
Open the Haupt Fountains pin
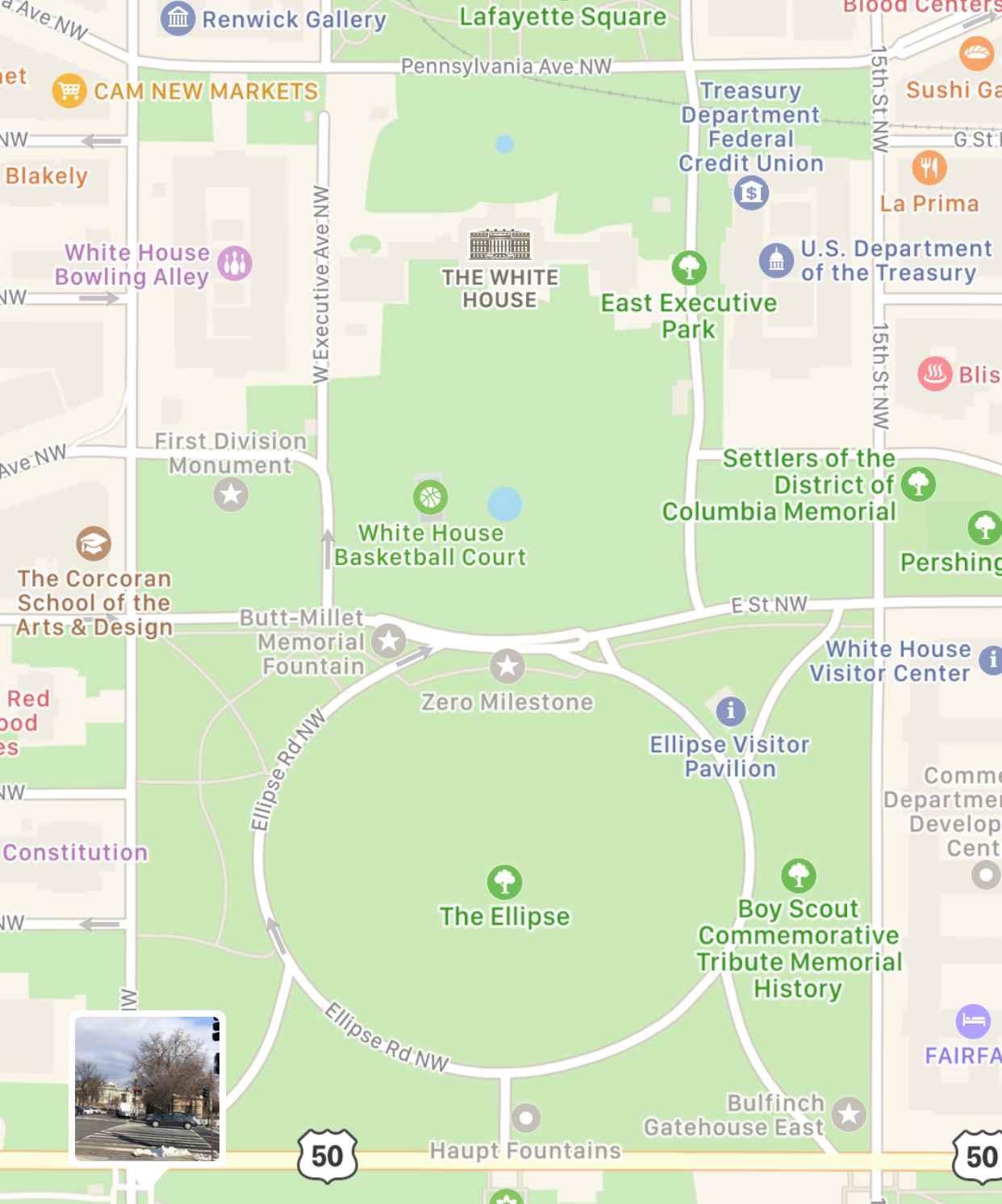pos(526,1118)
